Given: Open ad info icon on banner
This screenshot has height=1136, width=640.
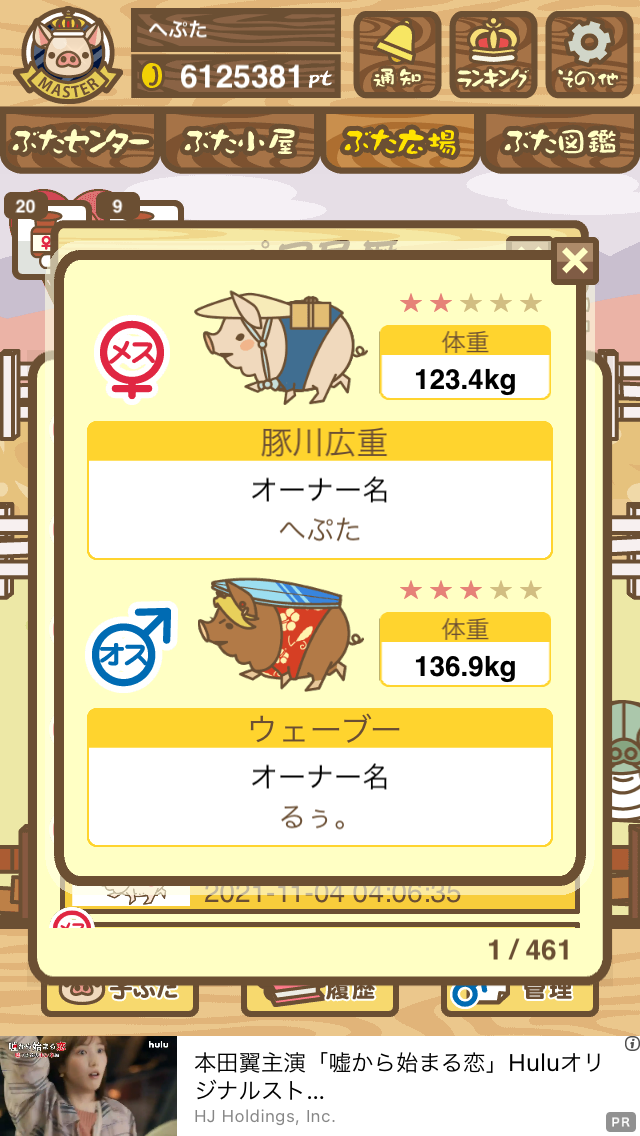Looking at the screenshot, I should [x=632, y=1043].
